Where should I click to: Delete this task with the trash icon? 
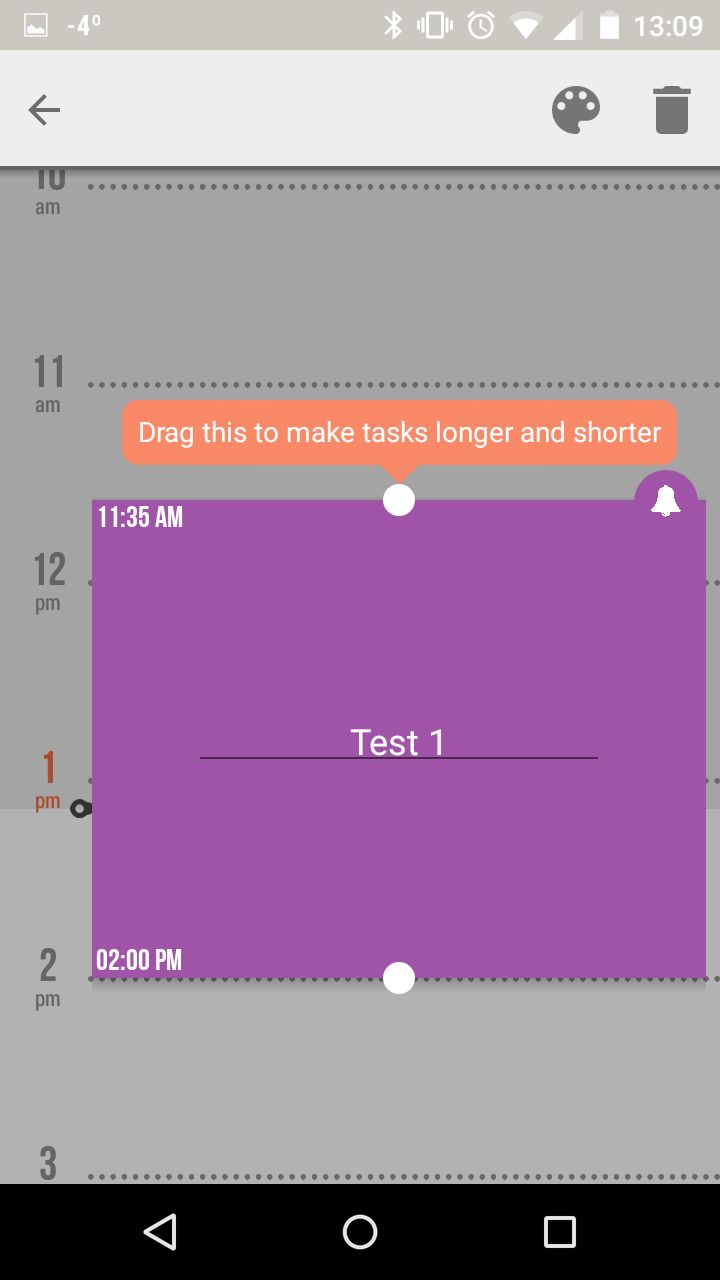point(672,110)
